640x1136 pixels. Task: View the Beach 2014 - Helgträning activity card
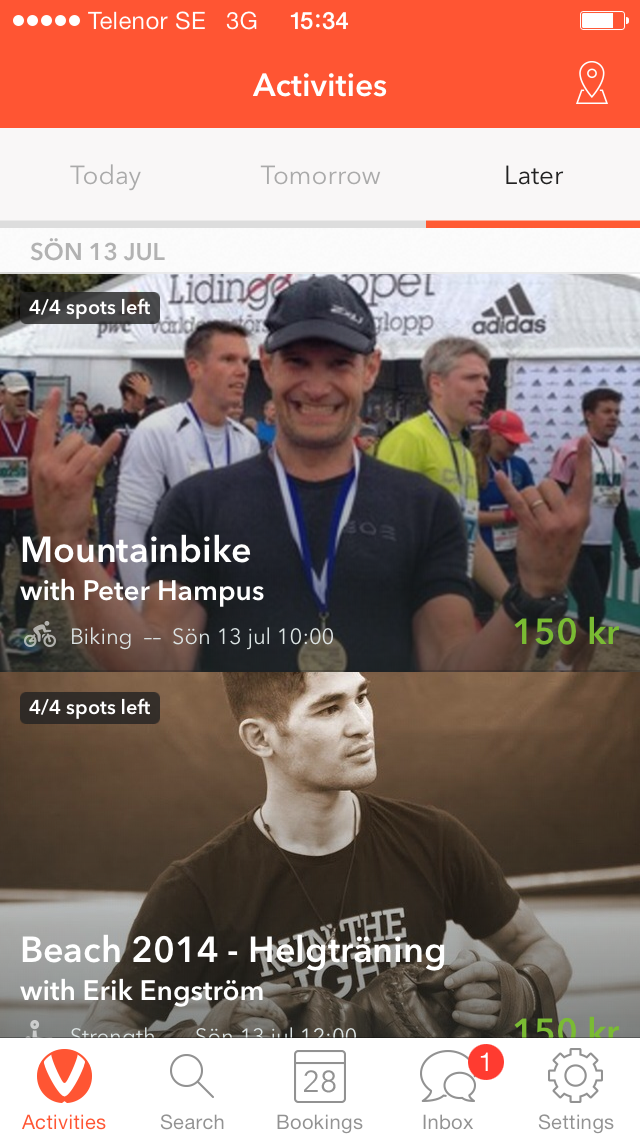[320, 855]
